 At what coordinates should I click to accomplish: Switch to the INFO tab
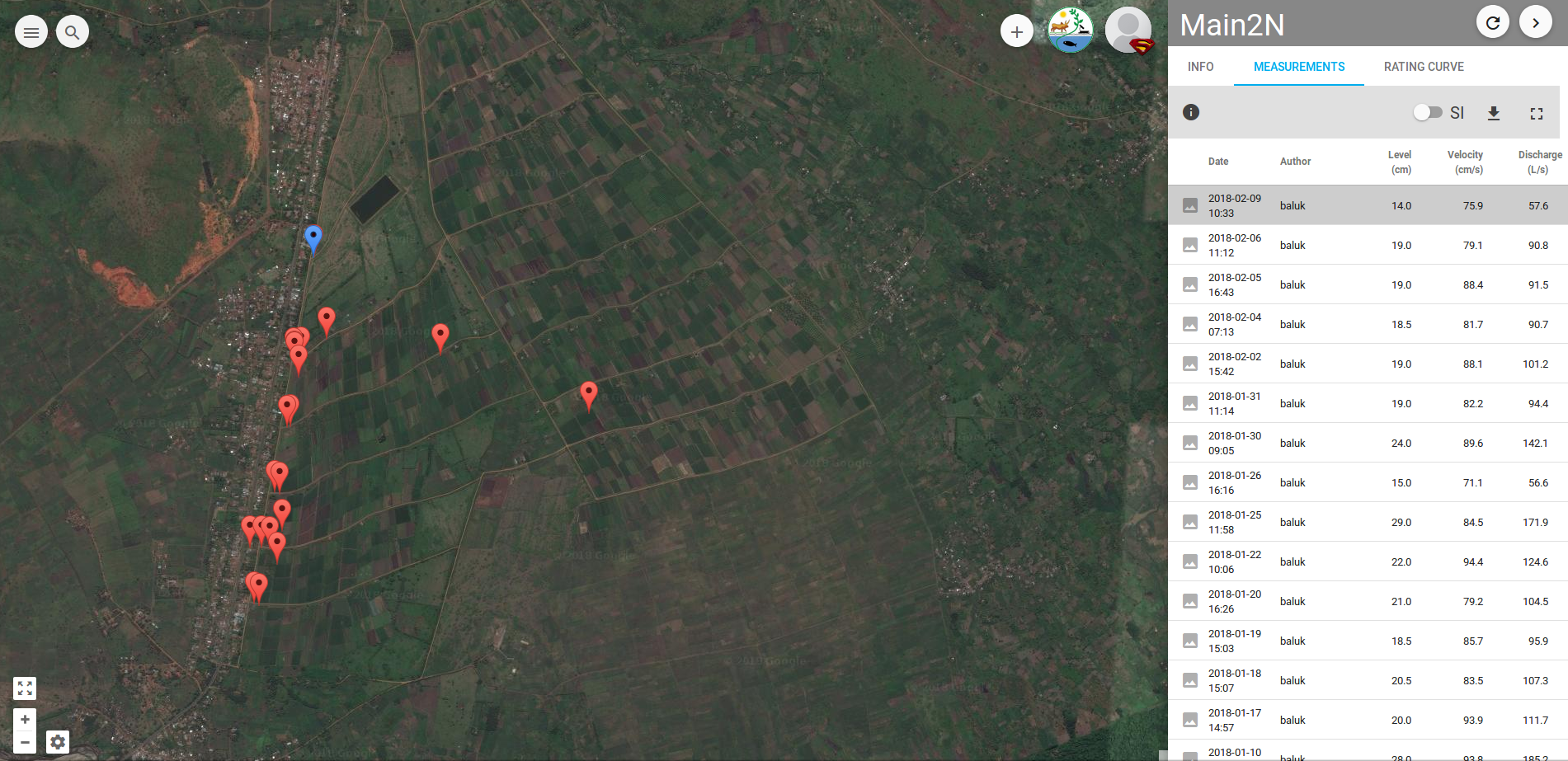coord(1200,67)
